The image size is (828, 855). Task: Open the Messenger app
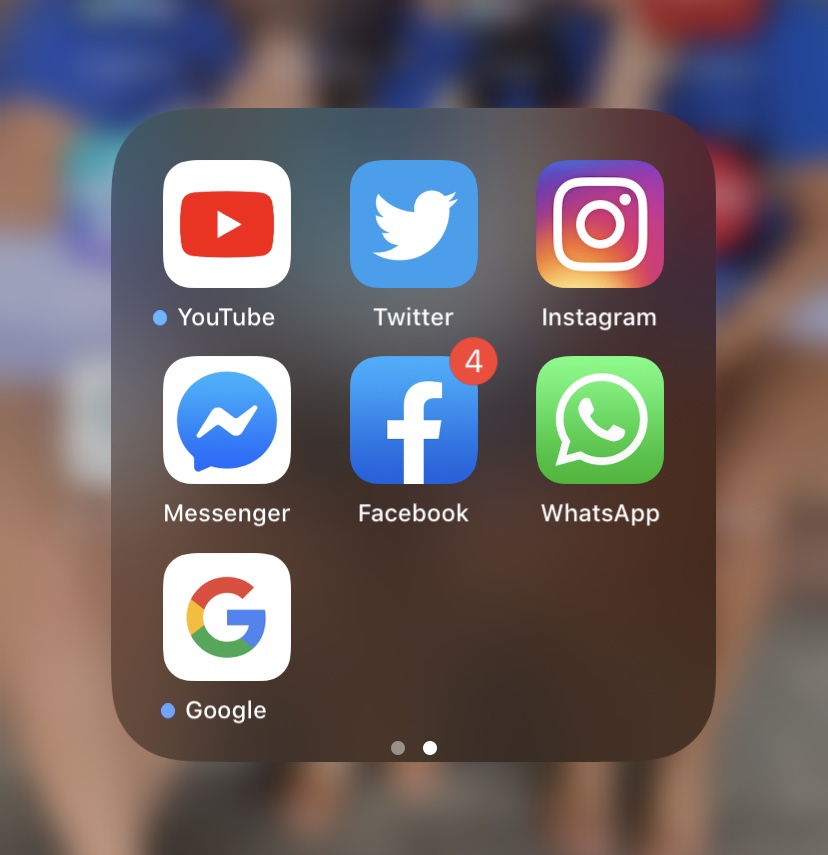tap(227, 420)
